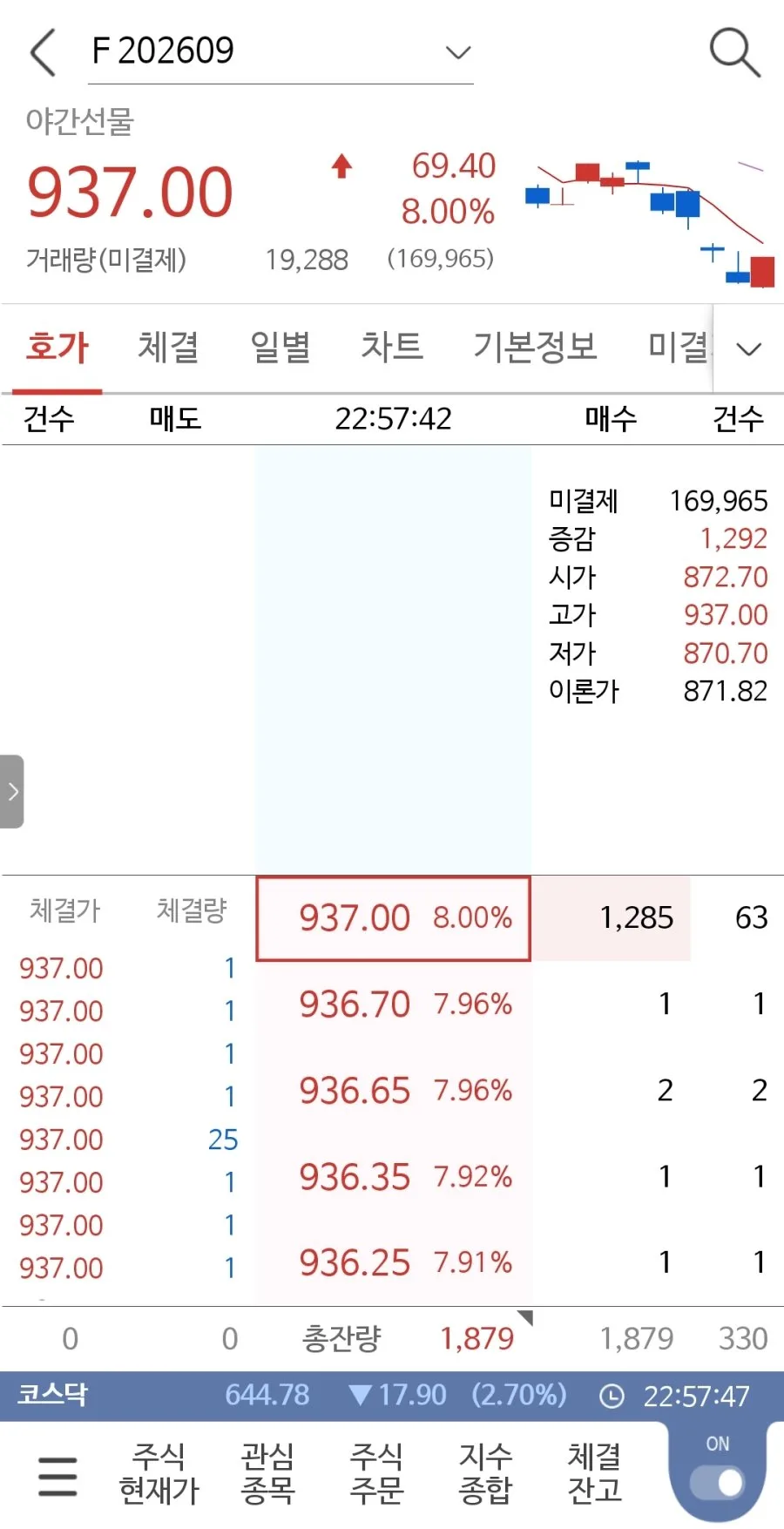Screen dimensions: 784x1529
Task: Go to 주식 현재가
Action: [x=159, y=1473]
